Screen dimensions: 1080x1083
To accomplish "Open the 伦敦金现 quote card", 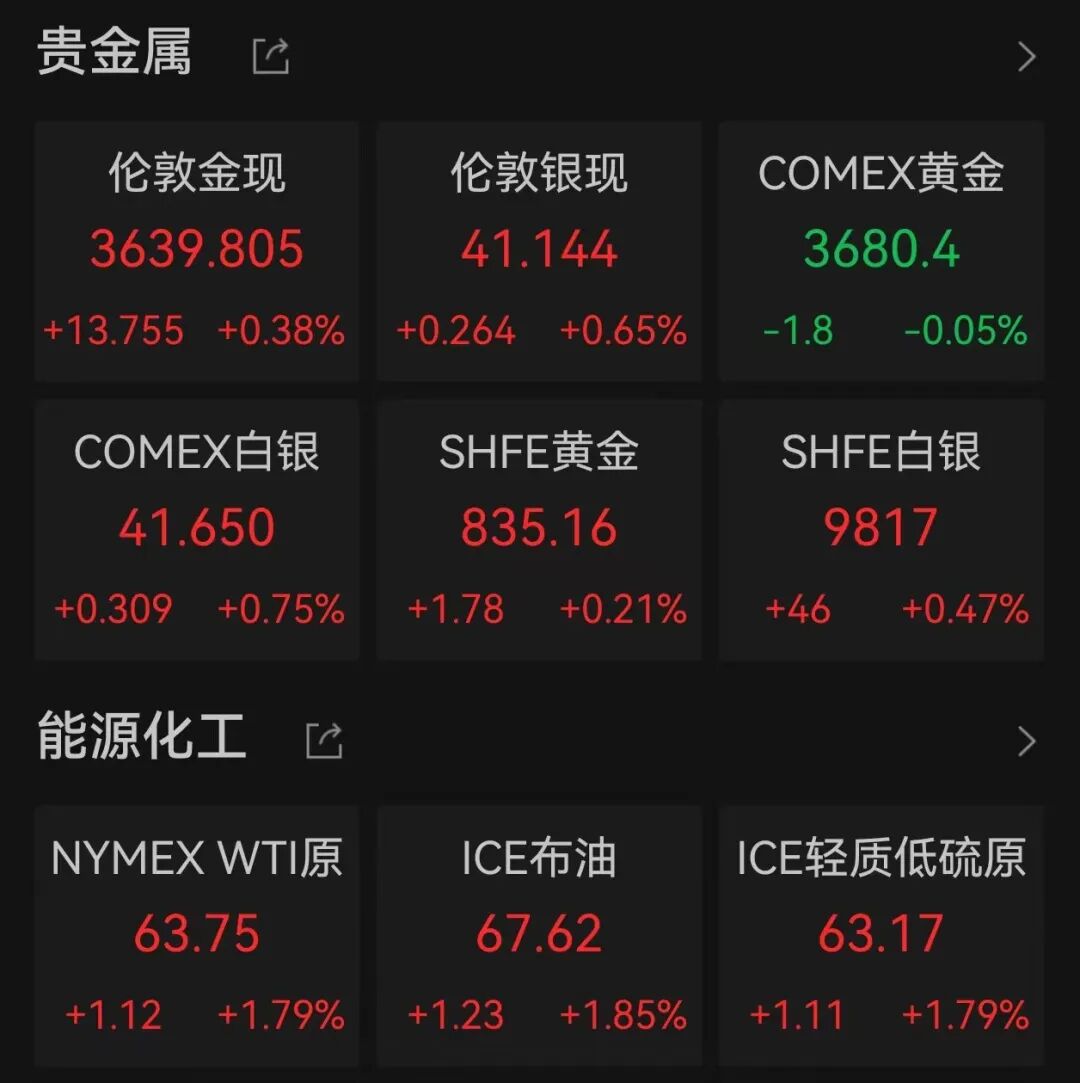I will click(197, 252).
